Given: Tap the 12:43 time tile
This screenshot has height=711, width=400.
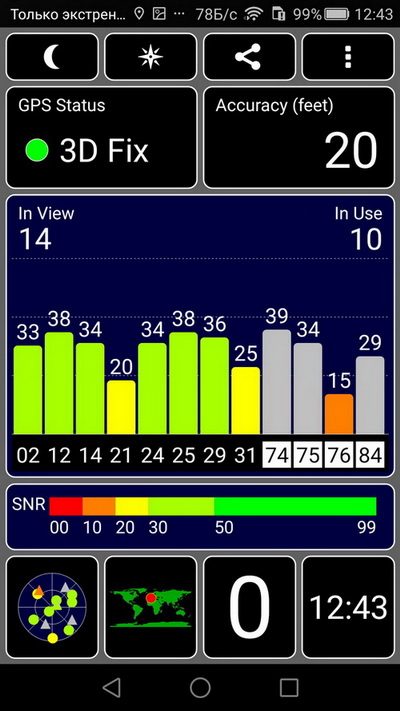Looking at the screenshot, I should point(348,607).
